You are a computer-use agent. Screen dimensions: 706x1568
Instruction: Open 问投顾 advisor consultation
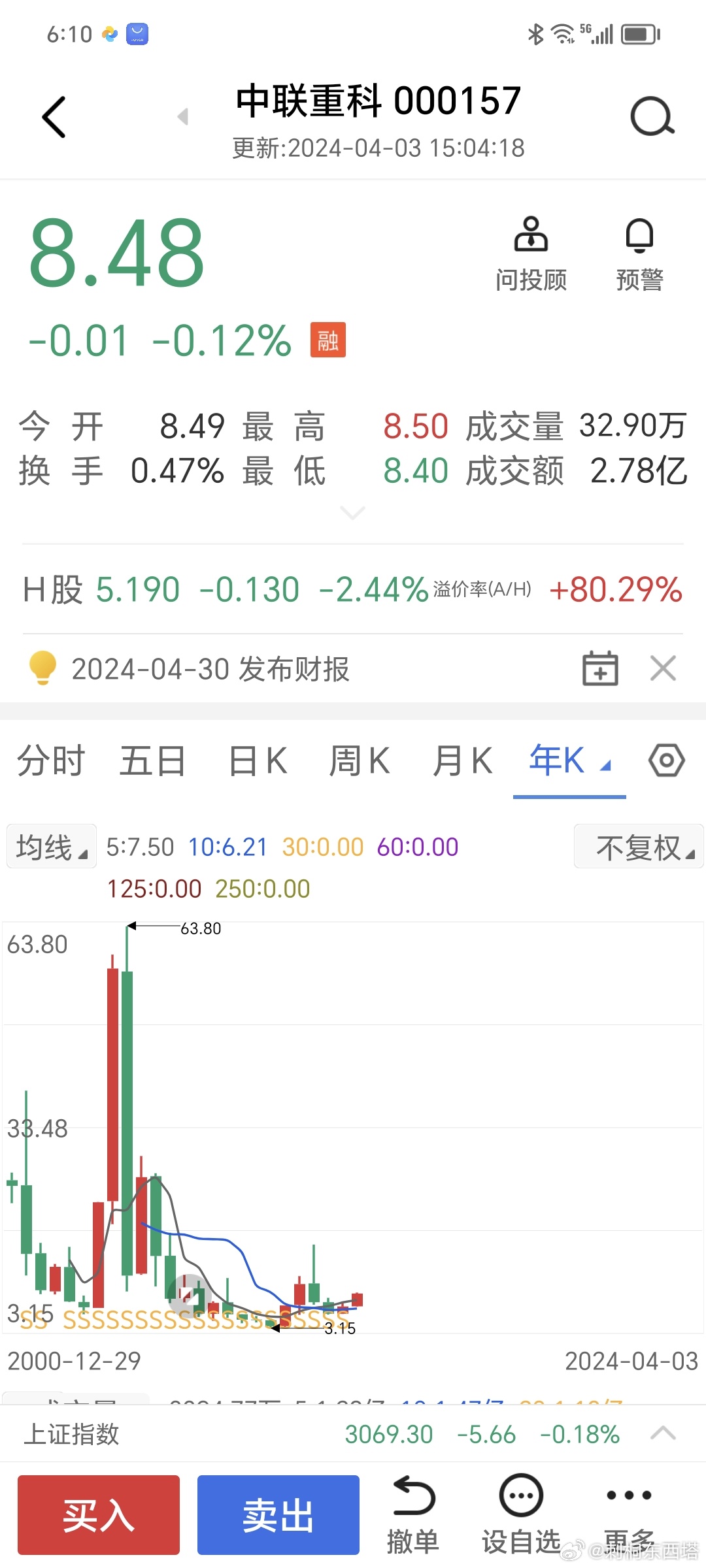click(x=531, y=254)
